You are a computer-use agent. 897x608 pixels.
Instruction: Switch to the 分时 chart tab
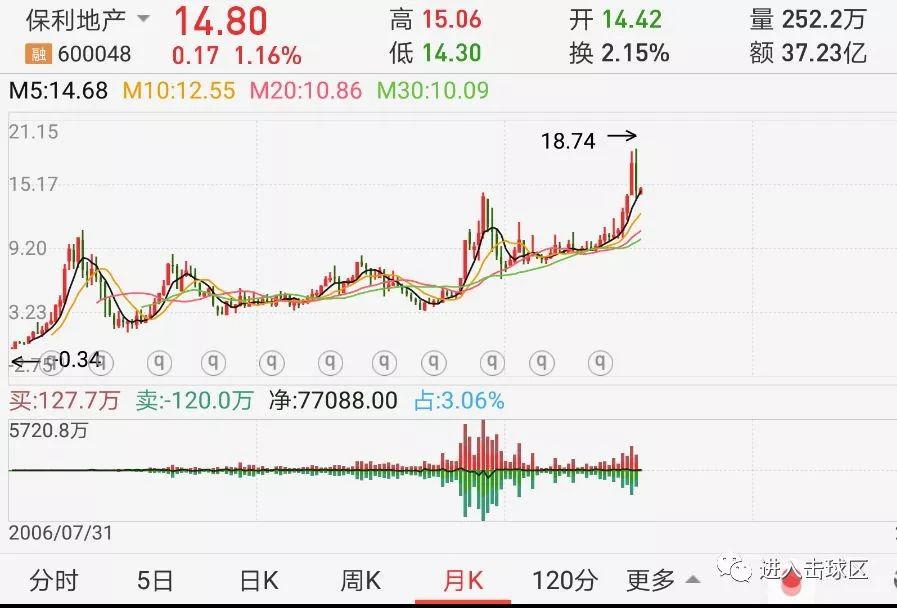click(x=53, y=579)
